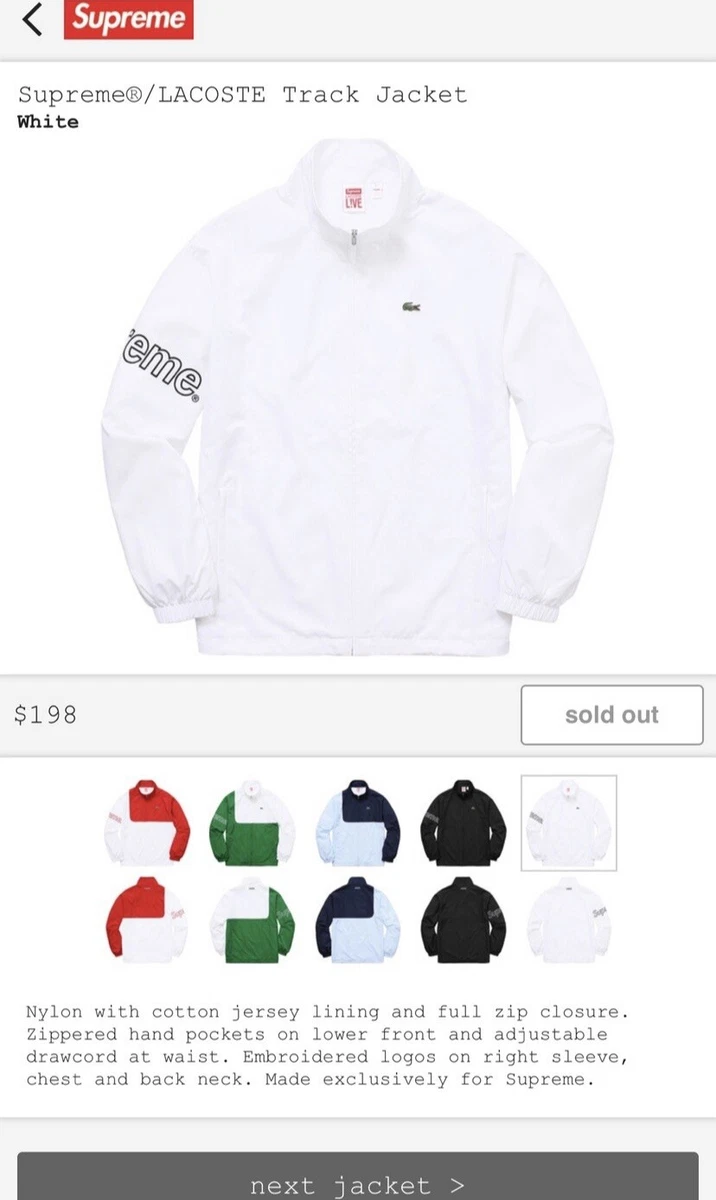Screen dimensions: 716x1200
Task: View the red jacket back thumbnail
Action: [147, 920]
